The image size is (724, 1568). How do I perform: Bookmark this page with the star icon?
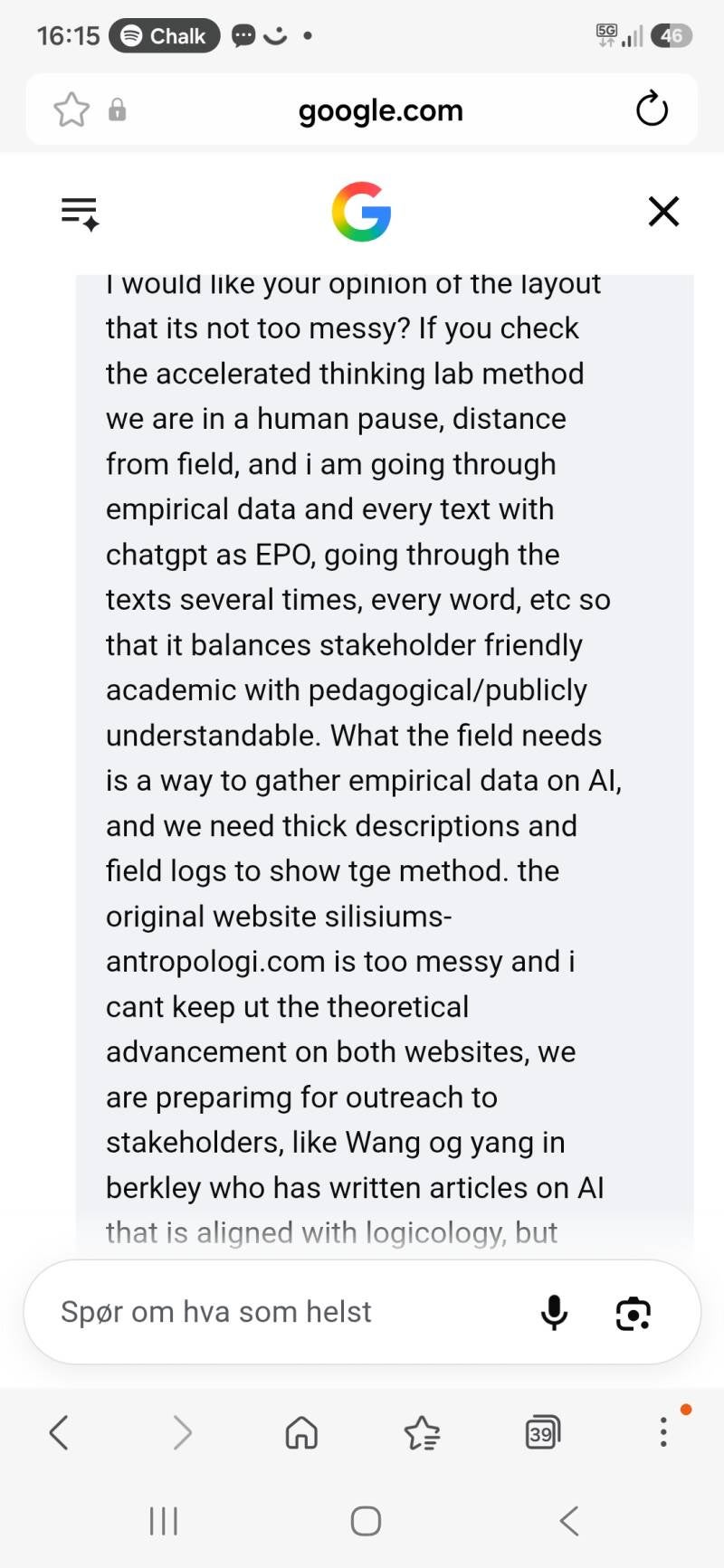(71, 110)
